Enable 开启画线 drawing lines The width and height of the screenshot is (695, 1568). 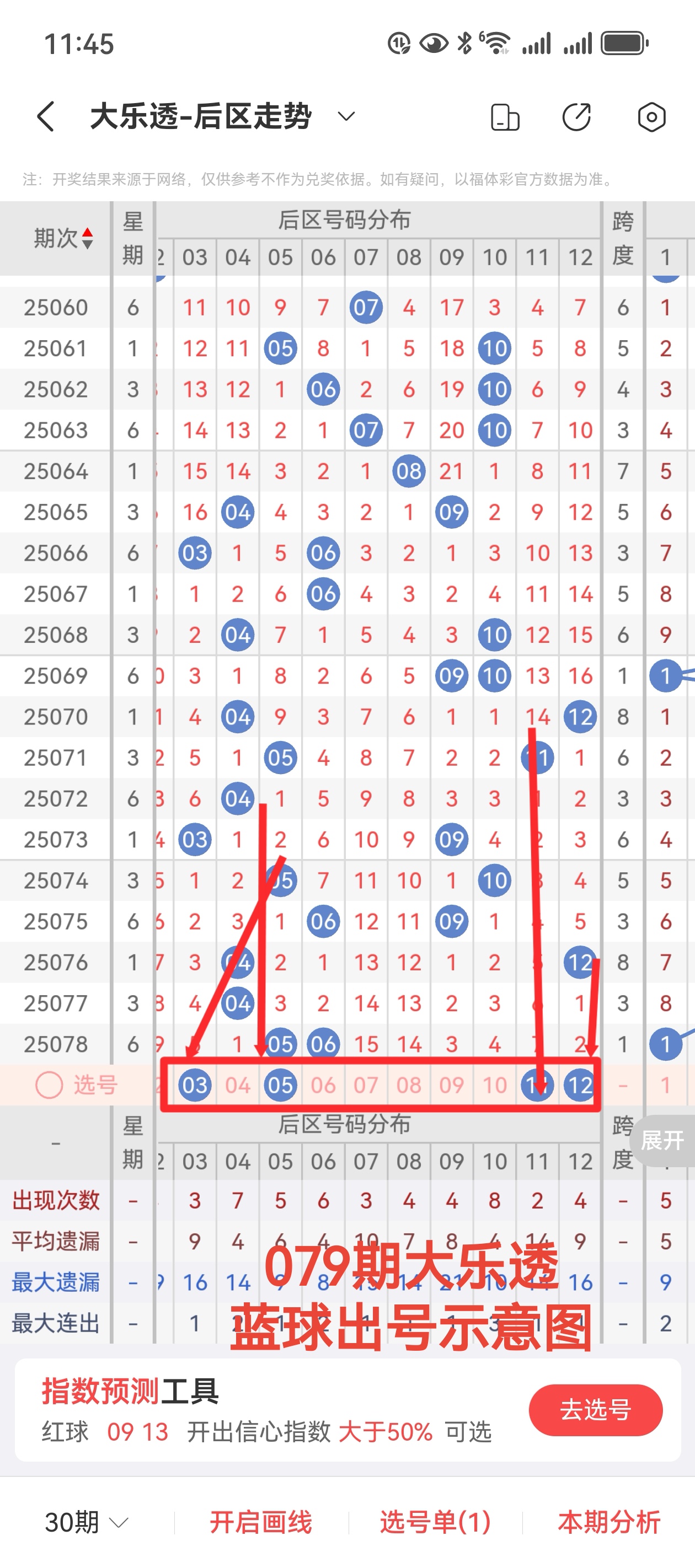click(x=261, y=1522)
